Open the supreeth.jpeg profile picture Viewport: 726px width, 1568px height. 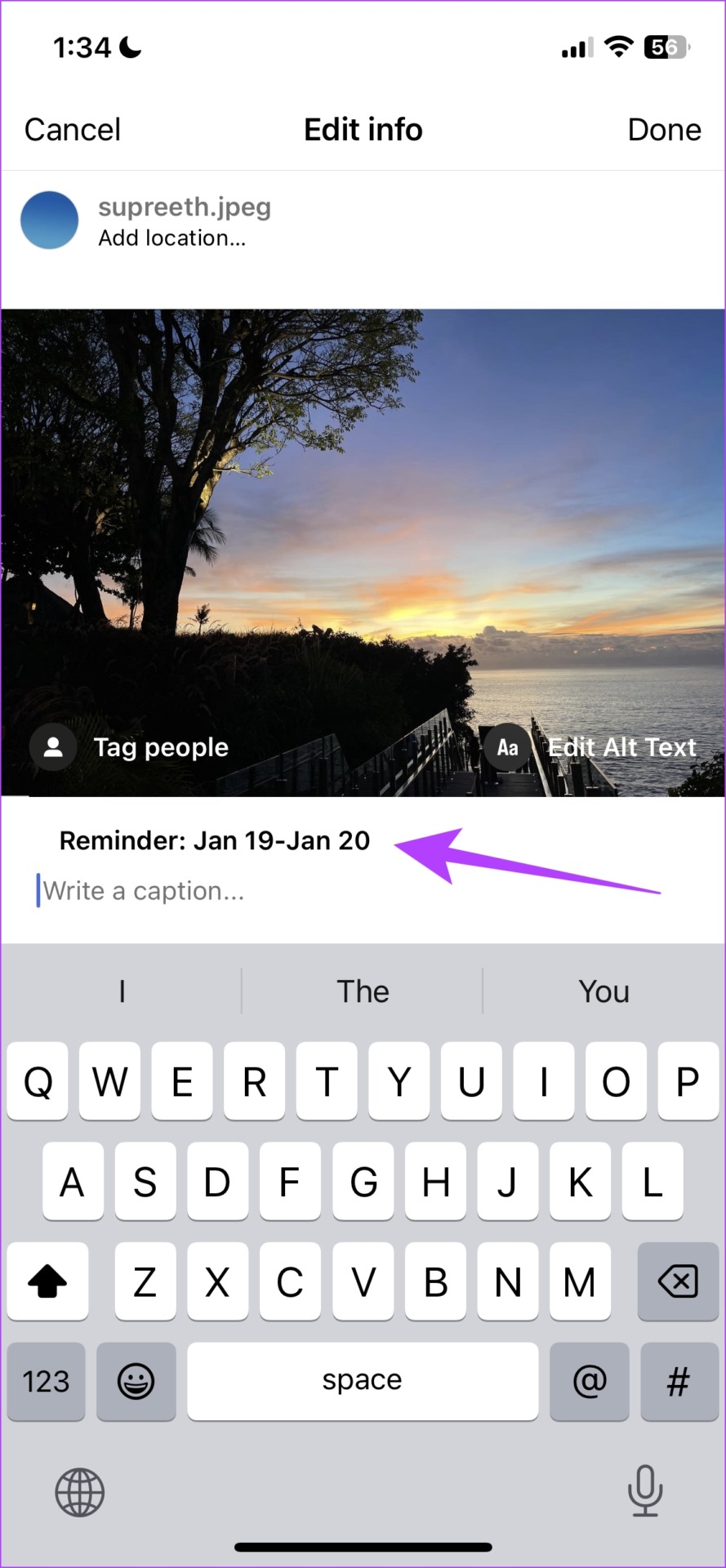49,220
